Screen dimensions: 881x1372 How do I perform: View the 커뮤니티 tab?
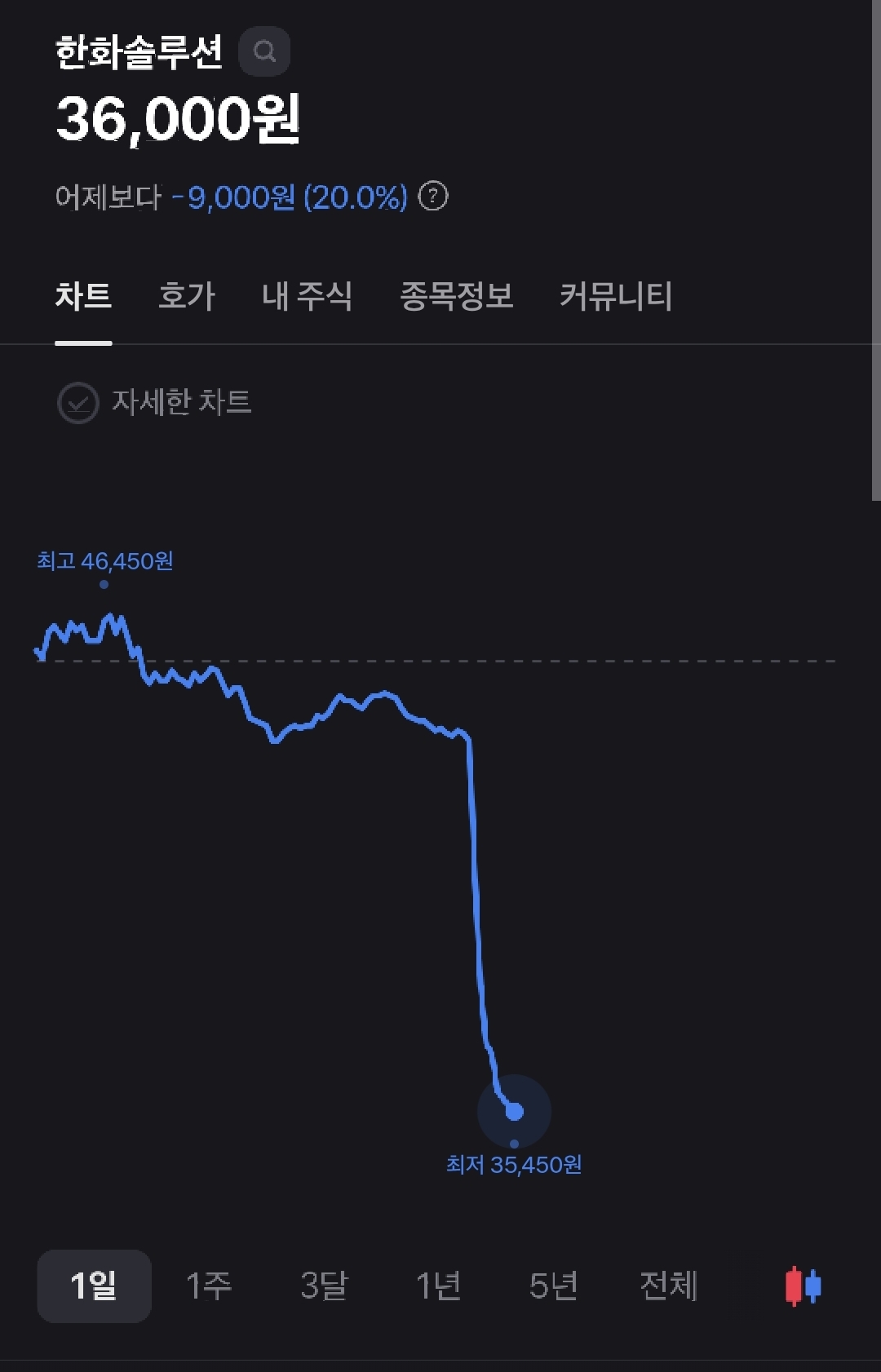[616, 295]
